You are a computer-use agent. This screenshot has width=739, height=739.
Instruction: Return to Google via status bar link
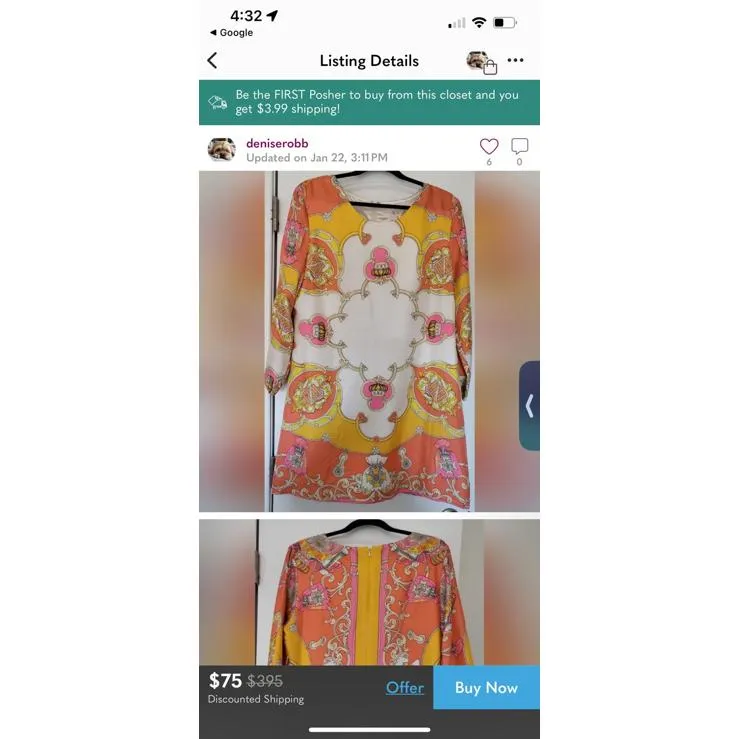[x=231, y=33]
